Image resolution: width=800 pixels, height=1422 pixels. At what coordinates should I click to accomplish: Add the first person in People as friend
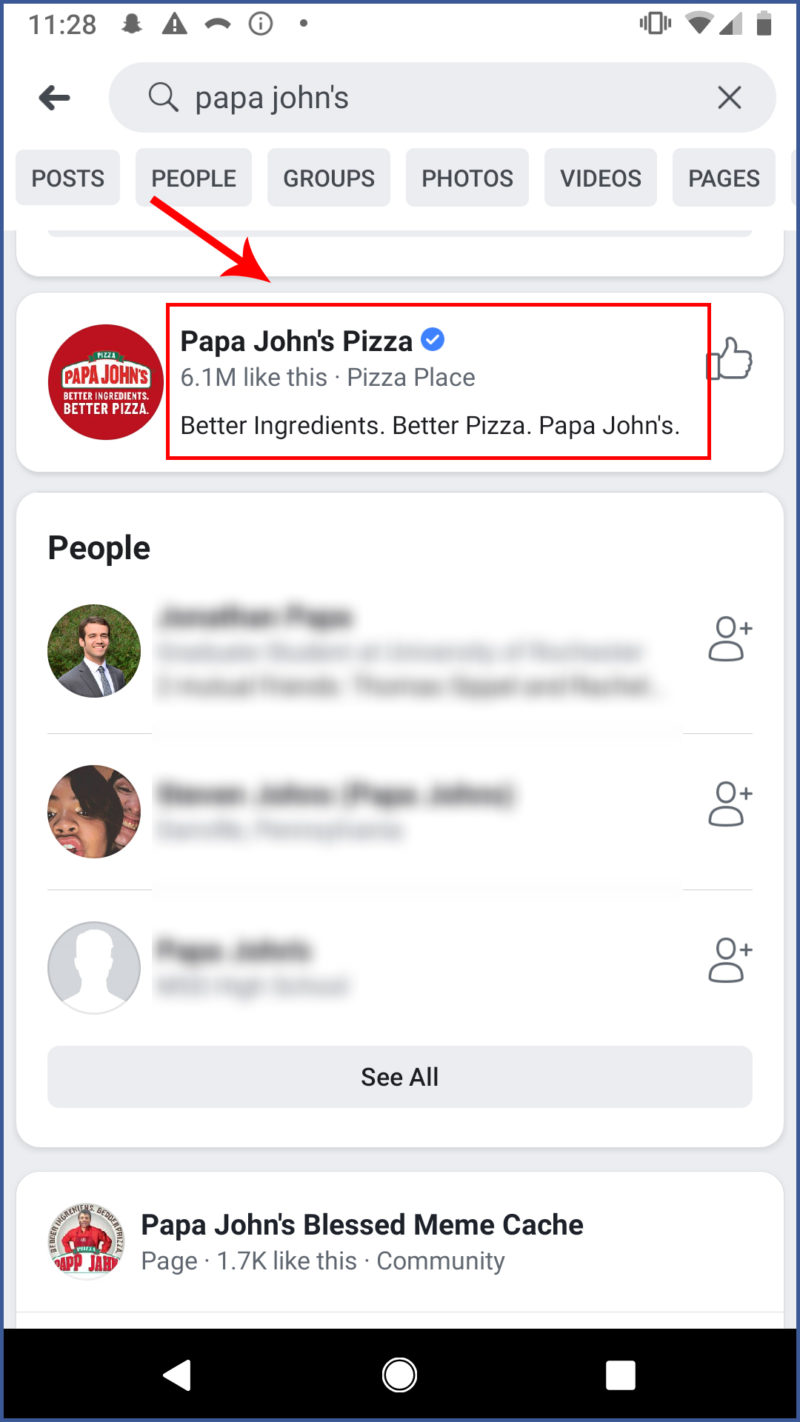729,639
